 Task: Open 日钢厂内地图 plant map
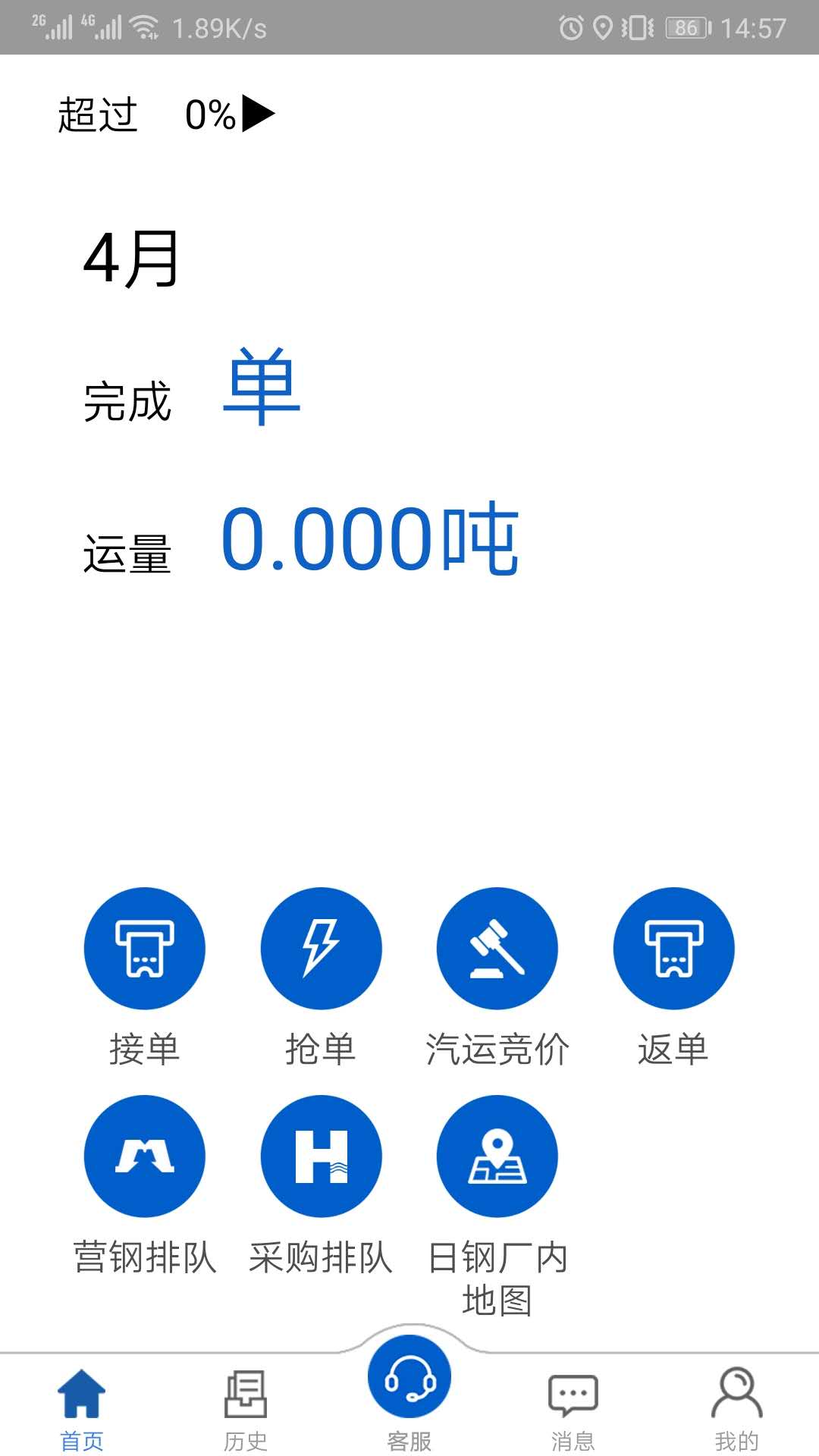[497, 1156]
